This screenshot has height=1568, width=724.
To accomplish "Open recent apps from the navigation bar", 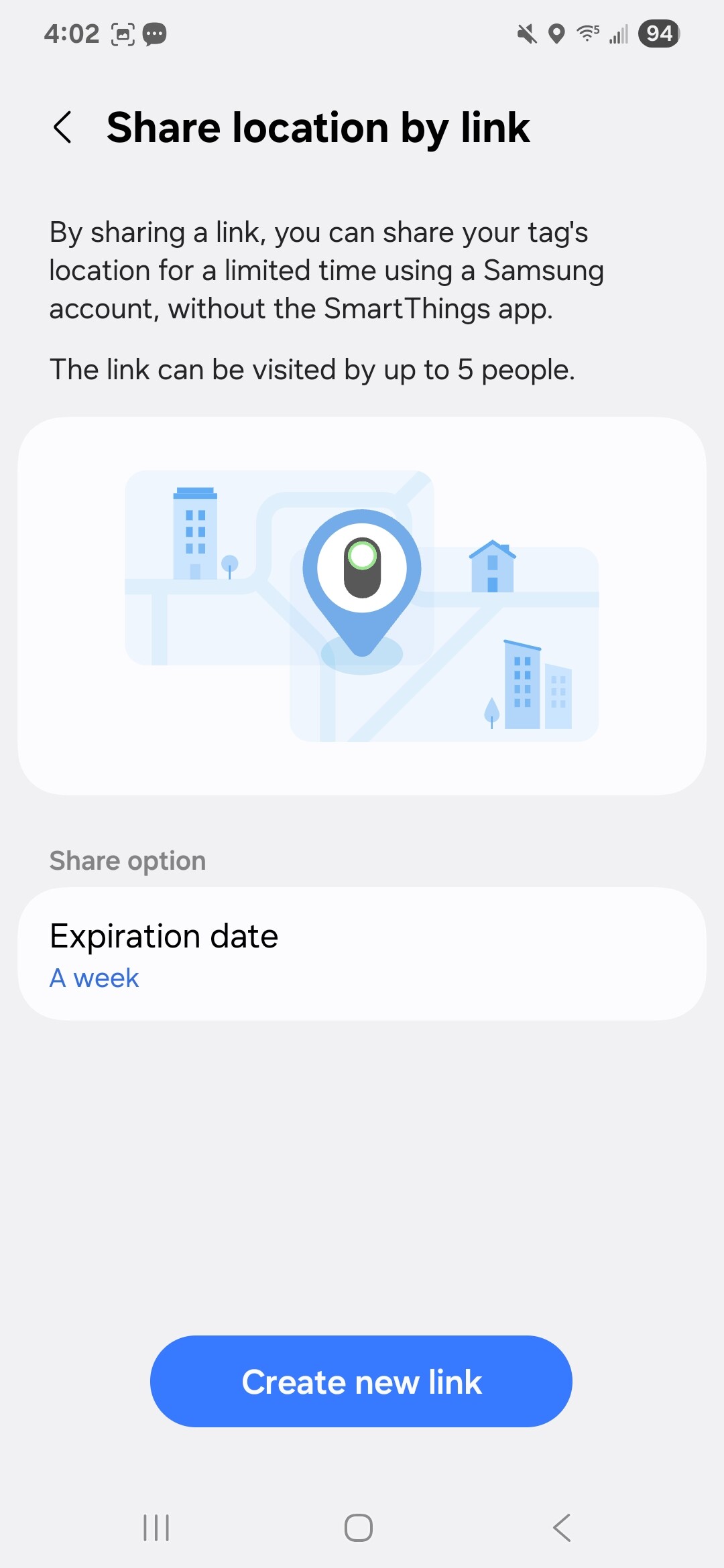I will [156, 1528].
